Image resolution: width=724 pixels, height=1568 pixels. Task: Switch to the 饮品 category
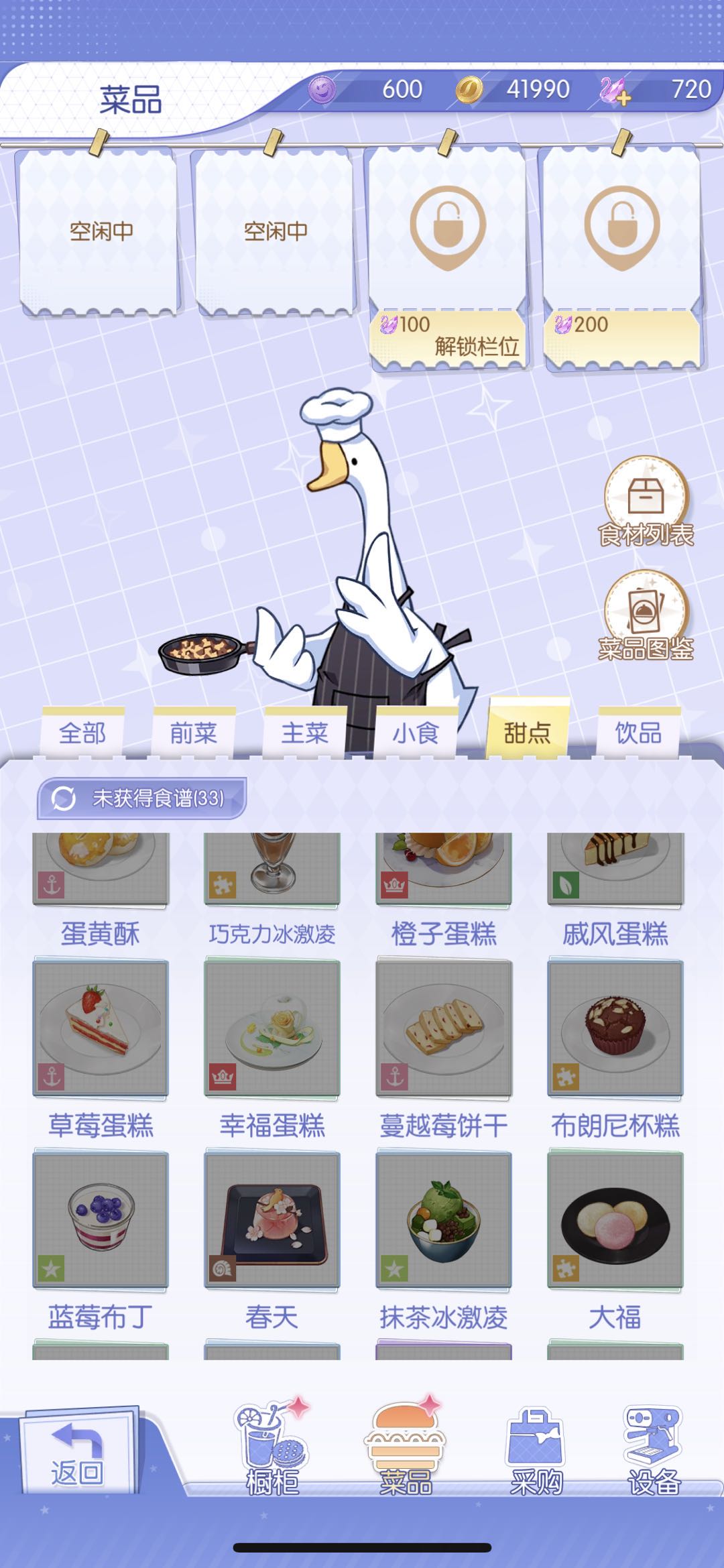[x=639, y=733]
